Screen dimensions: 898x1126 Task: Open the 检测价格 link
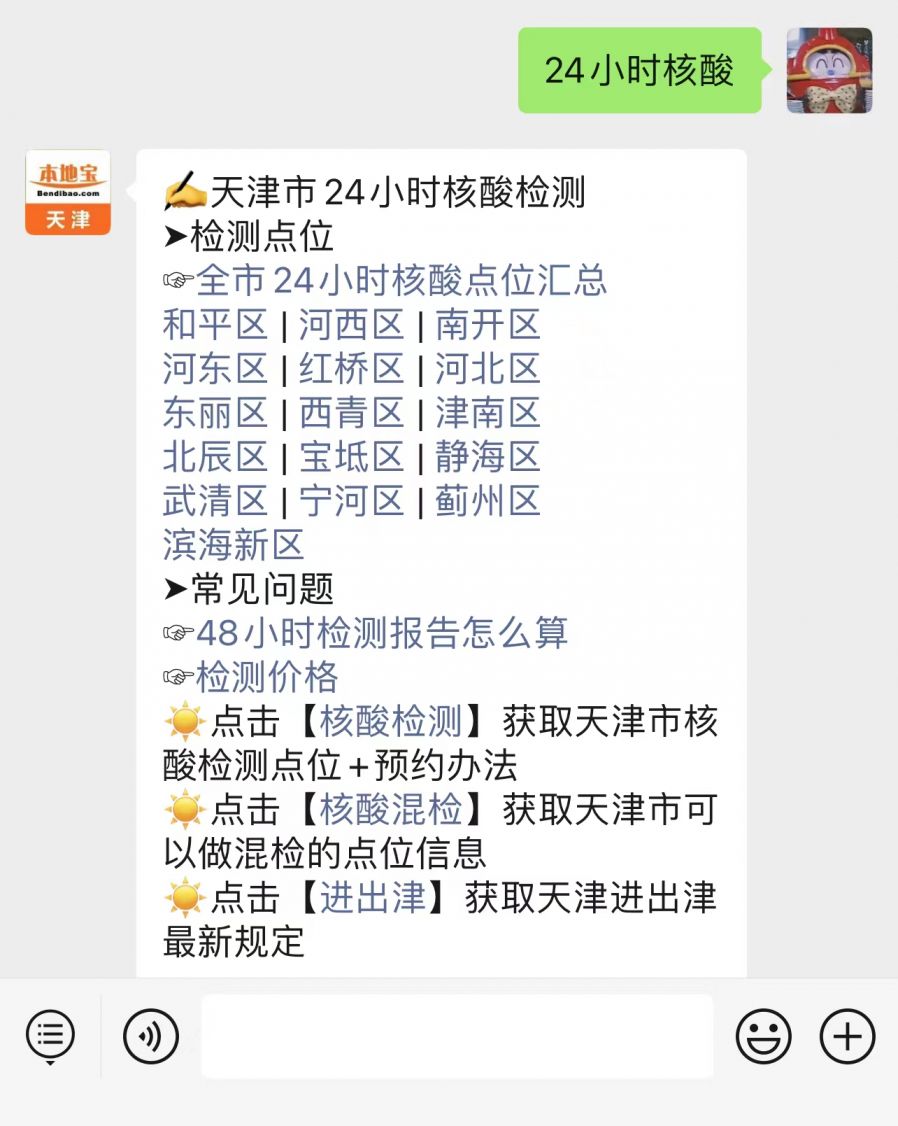point(267,676)
